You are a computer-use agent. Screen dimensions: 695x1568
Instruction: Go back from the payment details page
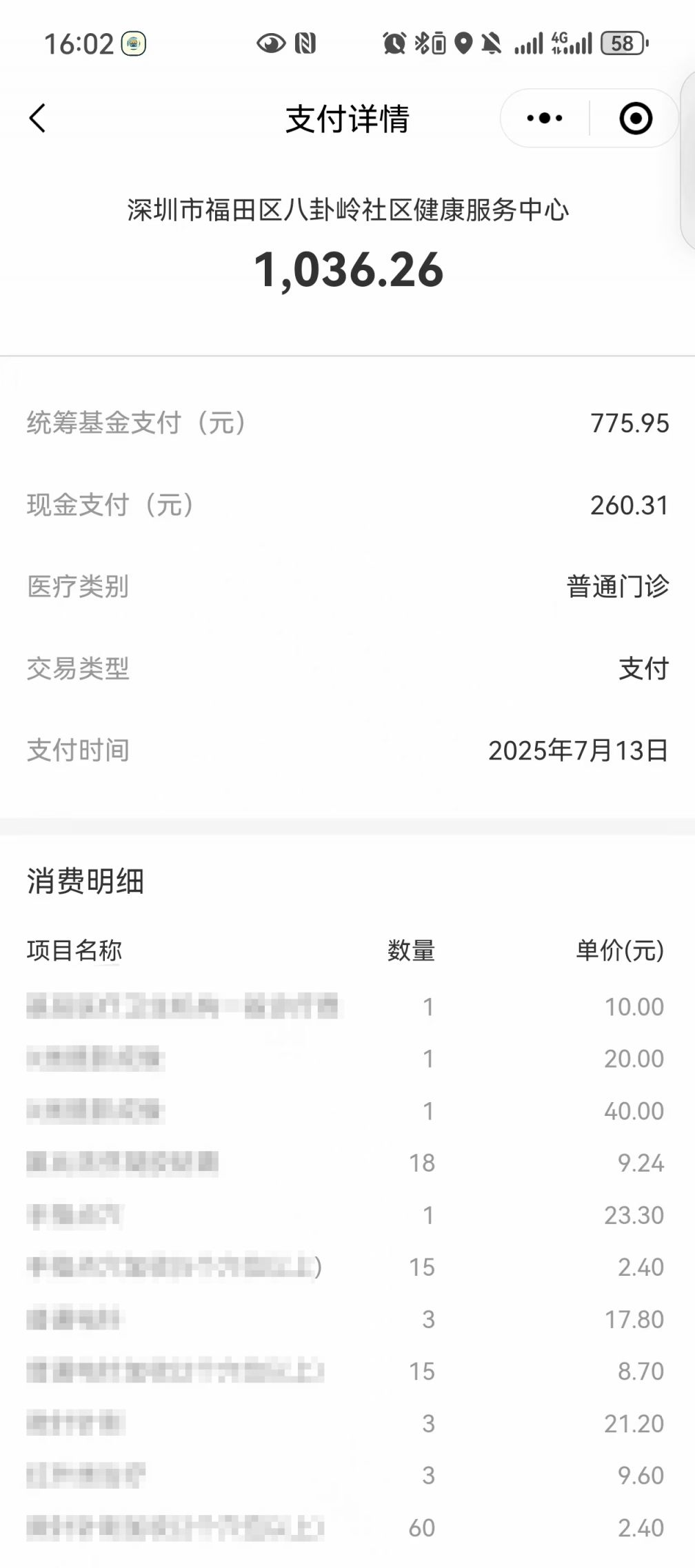[x=38, y=118]
